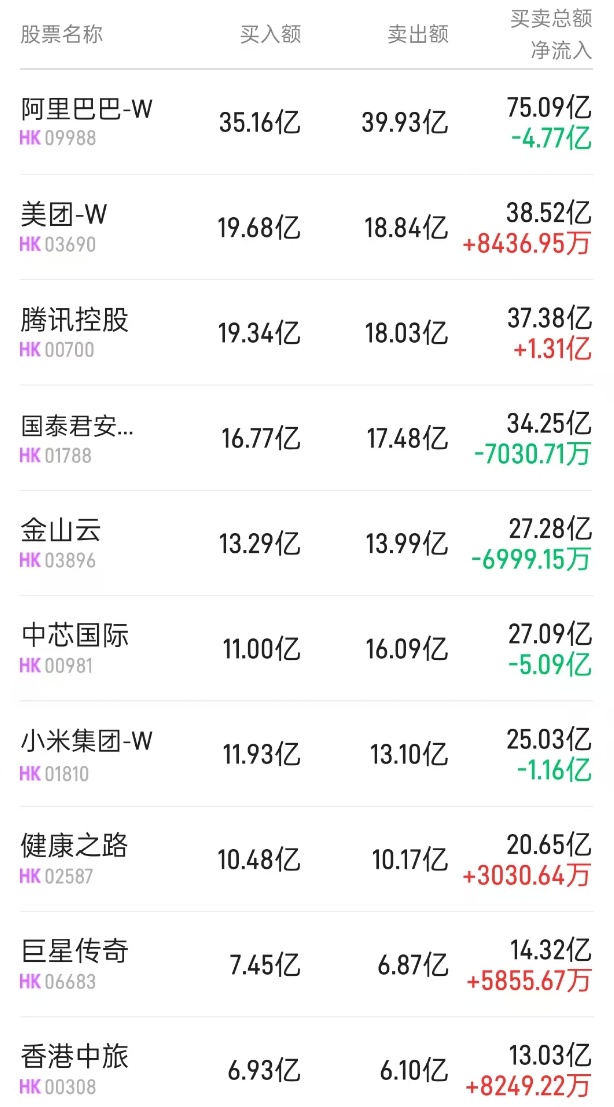
Task: Tap the 金山云 row
Action: coord(61,531)
